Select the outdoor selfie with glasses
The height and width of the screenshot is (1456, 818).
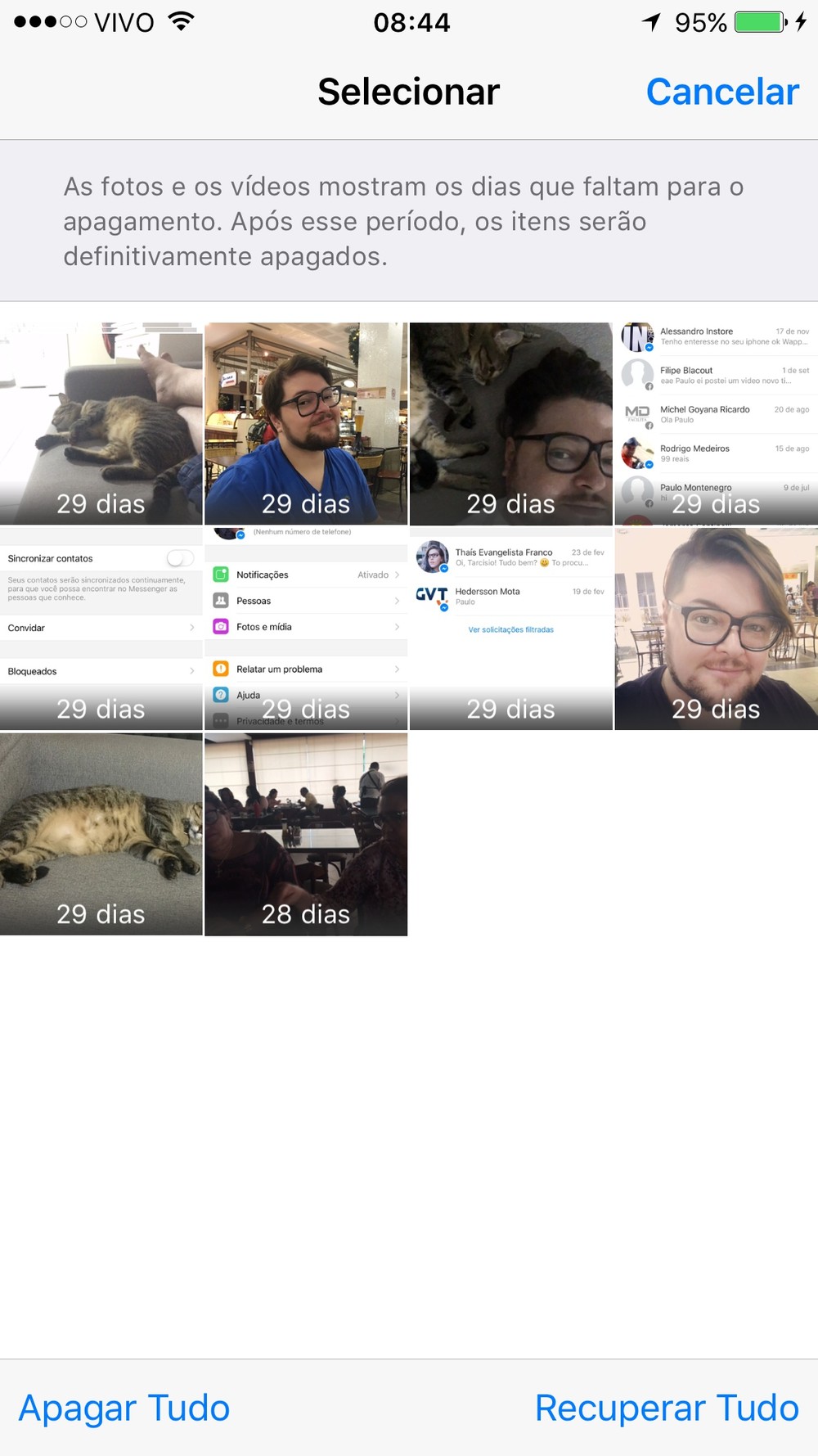(716, 629)
